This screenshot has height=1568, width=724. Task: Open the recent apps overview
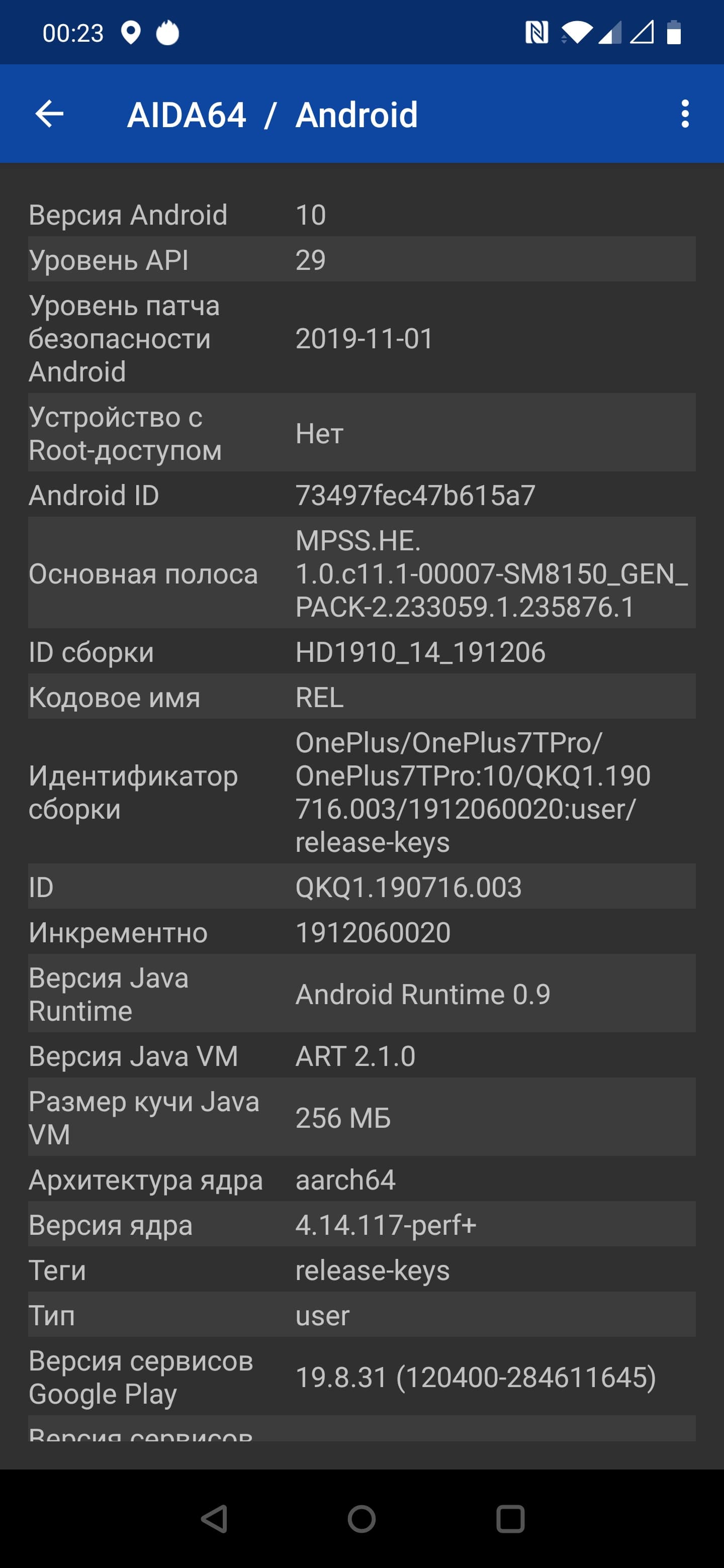point(510,1518)
